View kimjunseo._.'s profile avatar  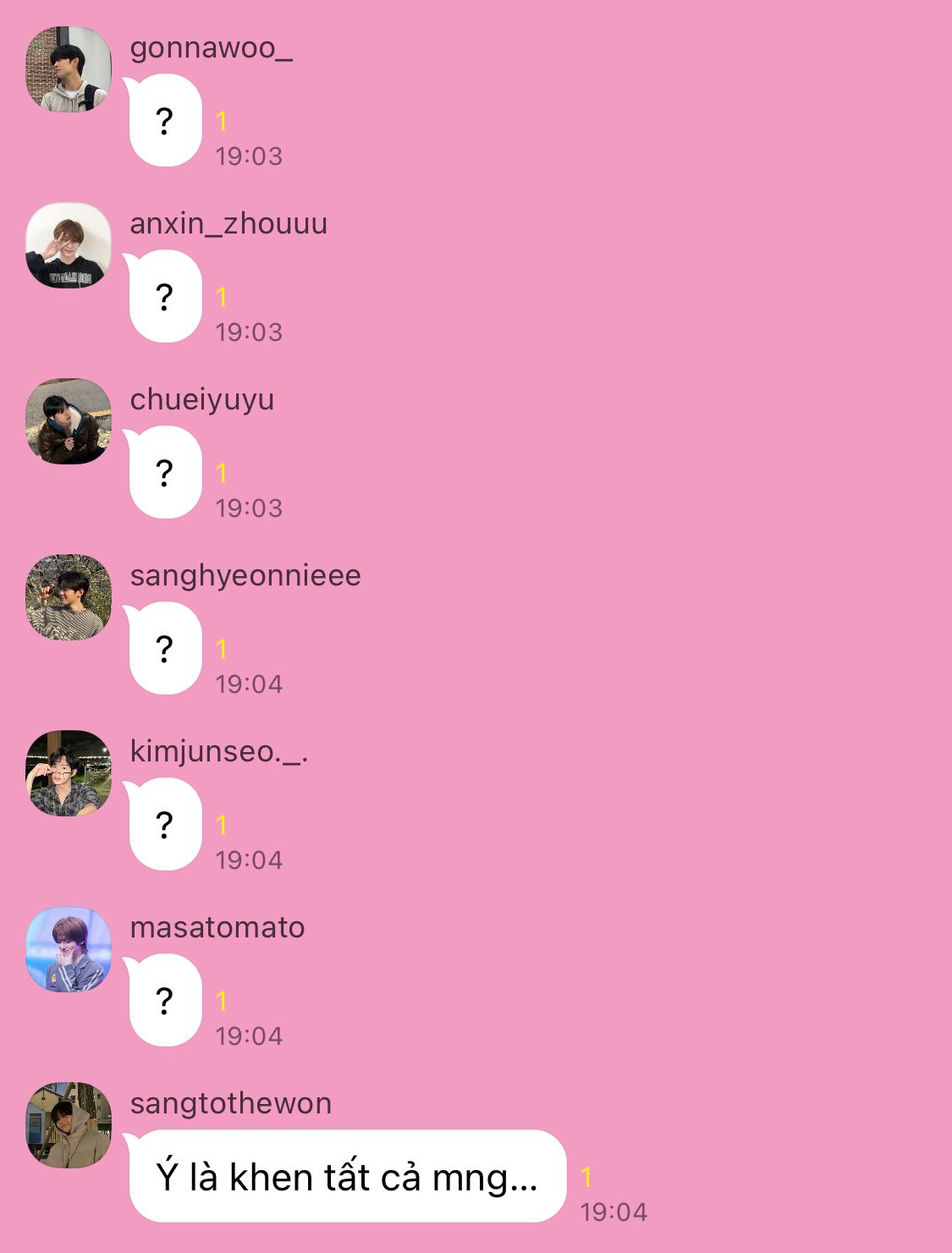point(69,773)
